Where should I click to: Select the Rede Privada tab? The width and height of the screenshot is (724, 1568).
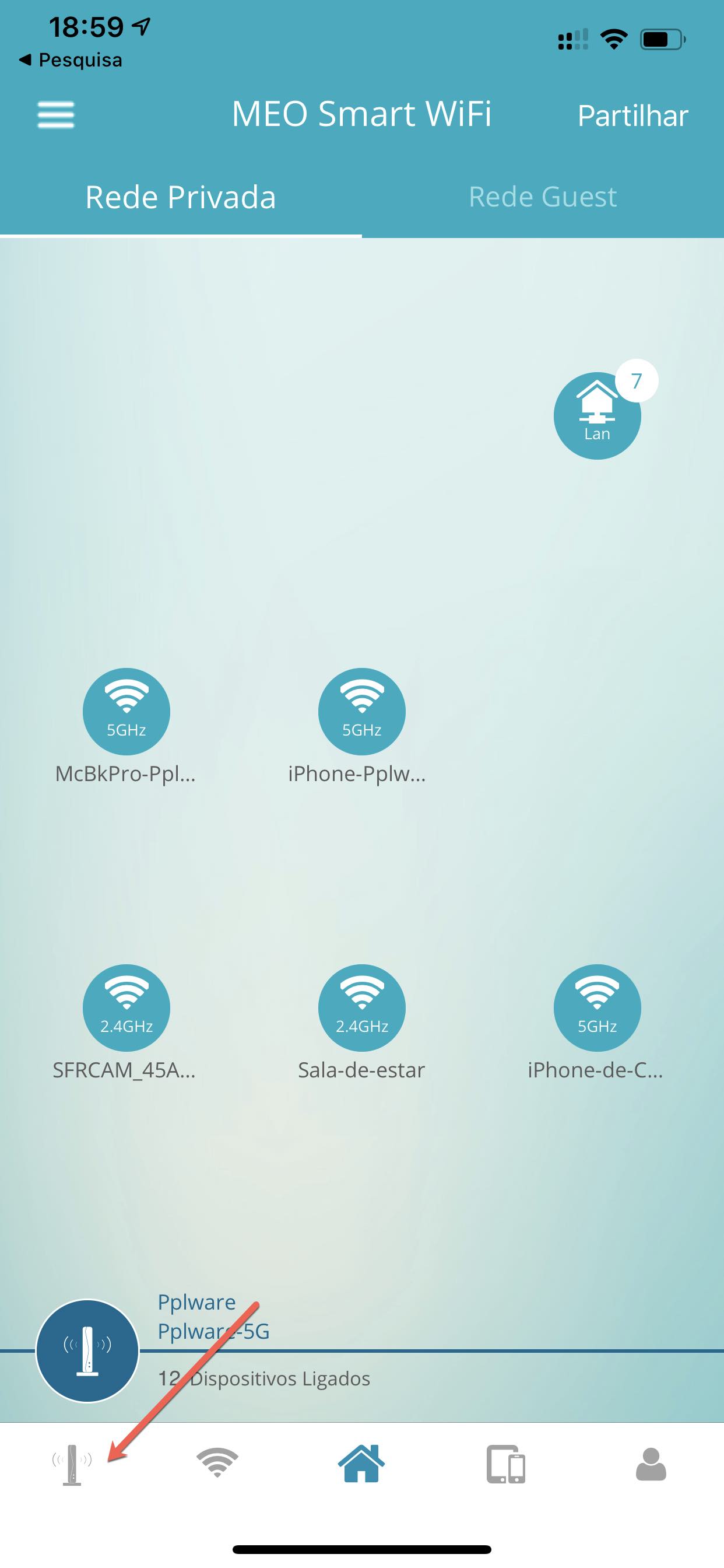click(181, 197)
